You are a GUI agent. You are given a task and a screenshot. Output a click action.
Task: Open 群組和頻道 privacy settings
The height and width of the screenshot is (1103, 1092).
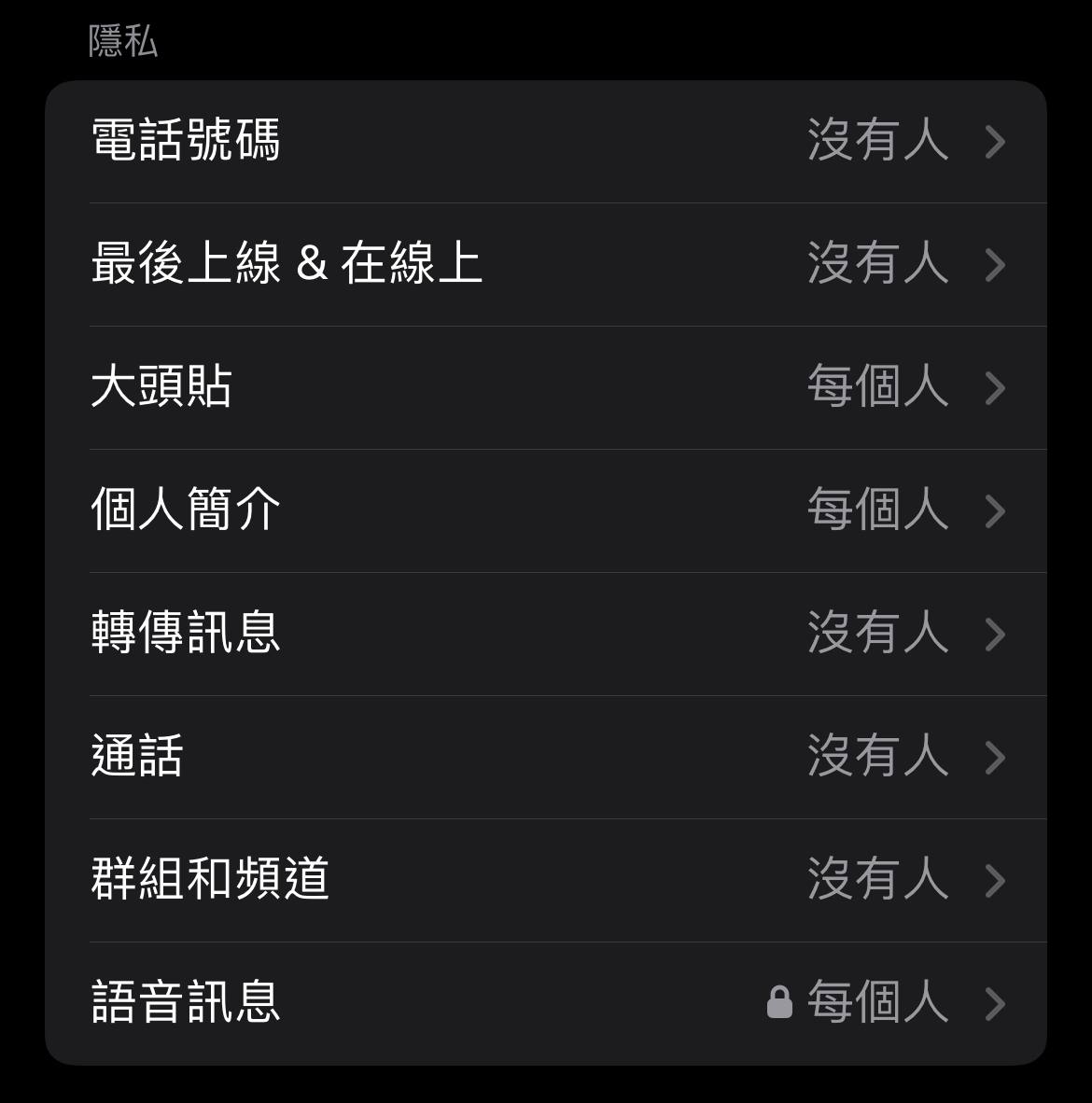546,880
